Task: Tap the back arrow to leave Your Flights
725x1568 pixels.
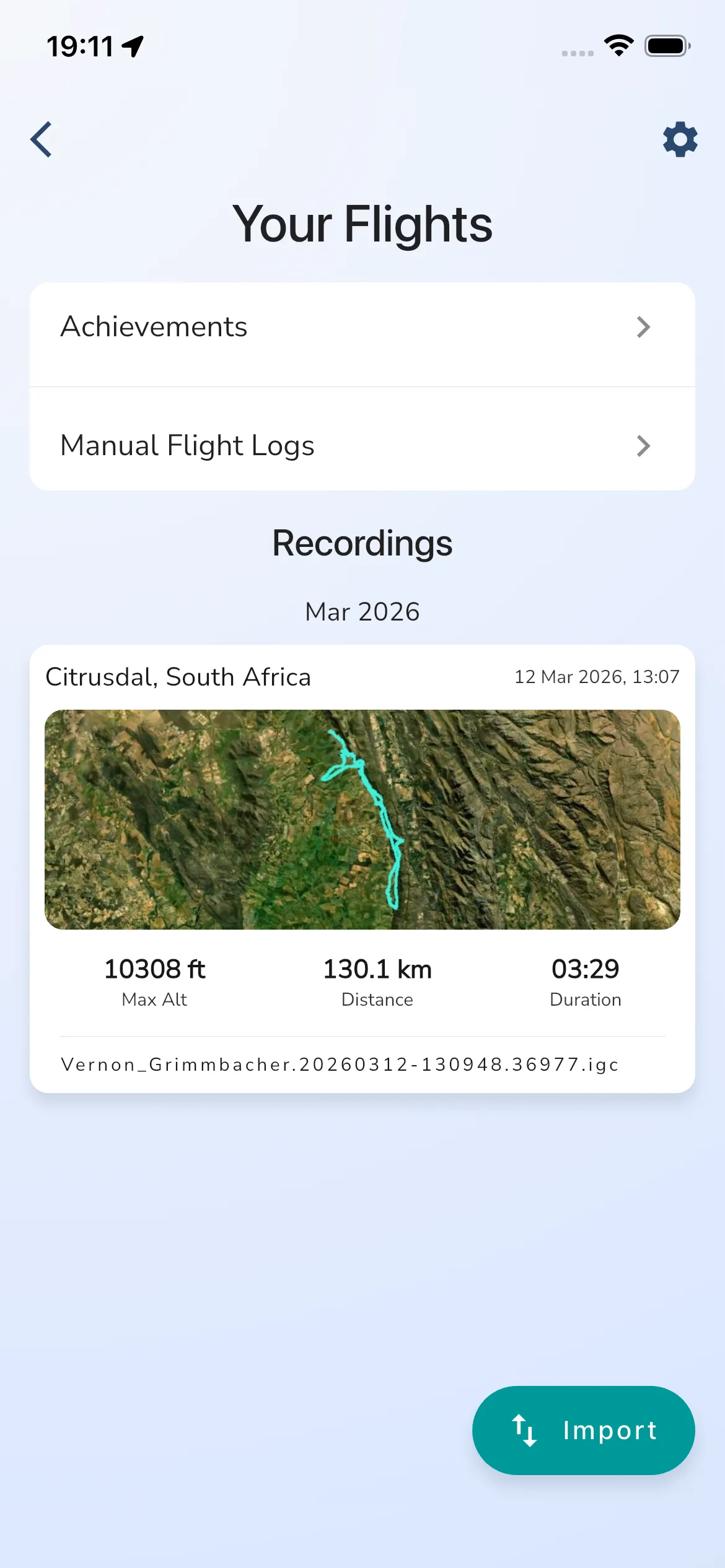Action: (41, 139)
